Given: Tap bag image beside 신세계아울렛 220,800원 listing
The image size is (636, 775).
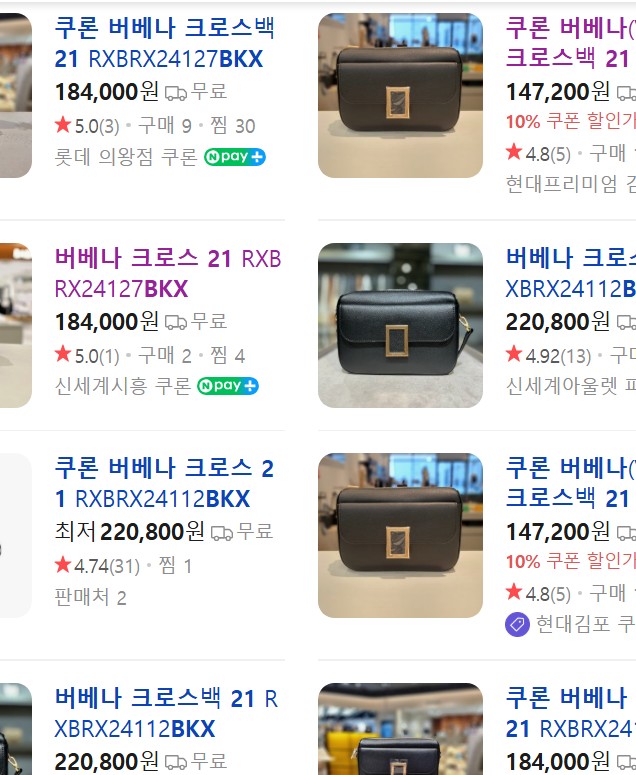Looking at the screenshot, I should (400, 325).
